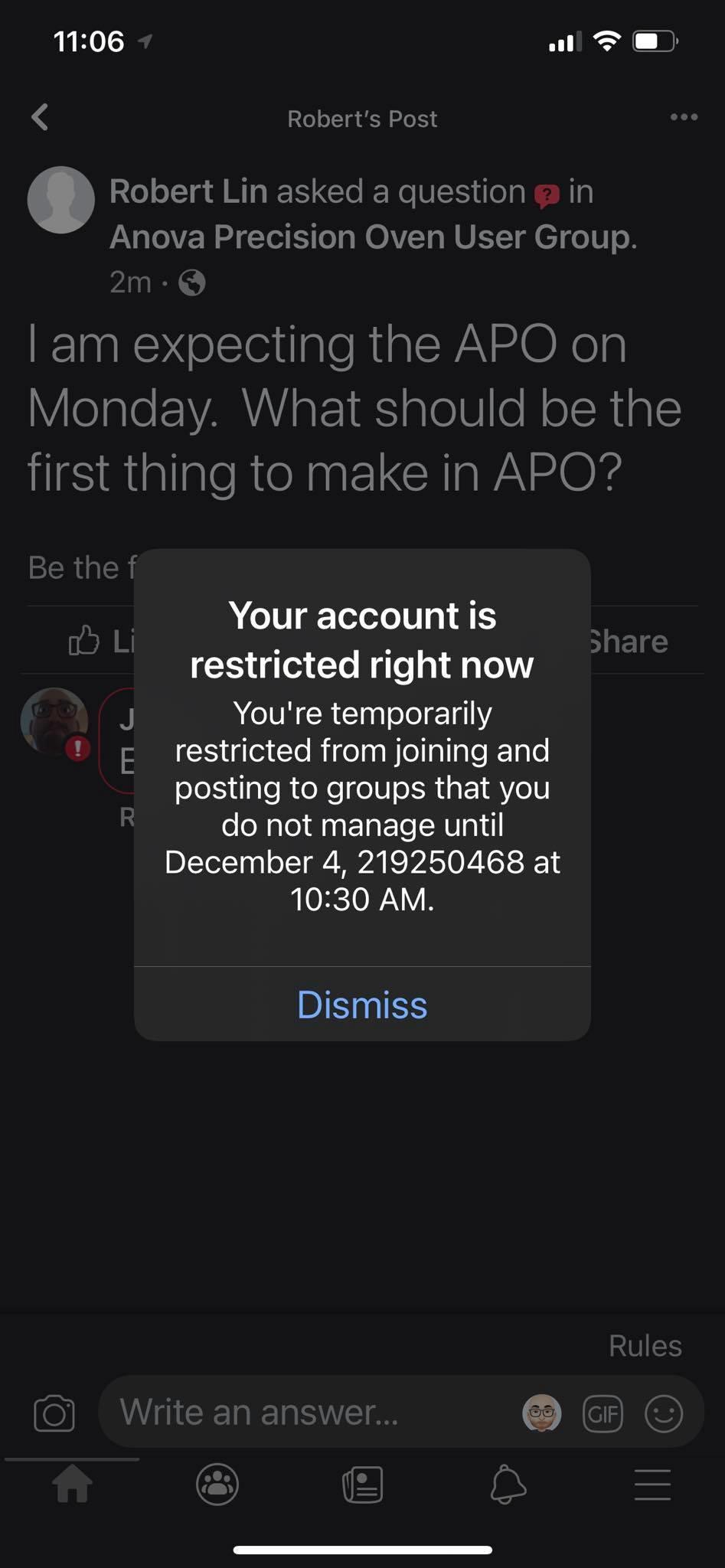Open Anova Precision Oven User Group

[x=373, y=237]
